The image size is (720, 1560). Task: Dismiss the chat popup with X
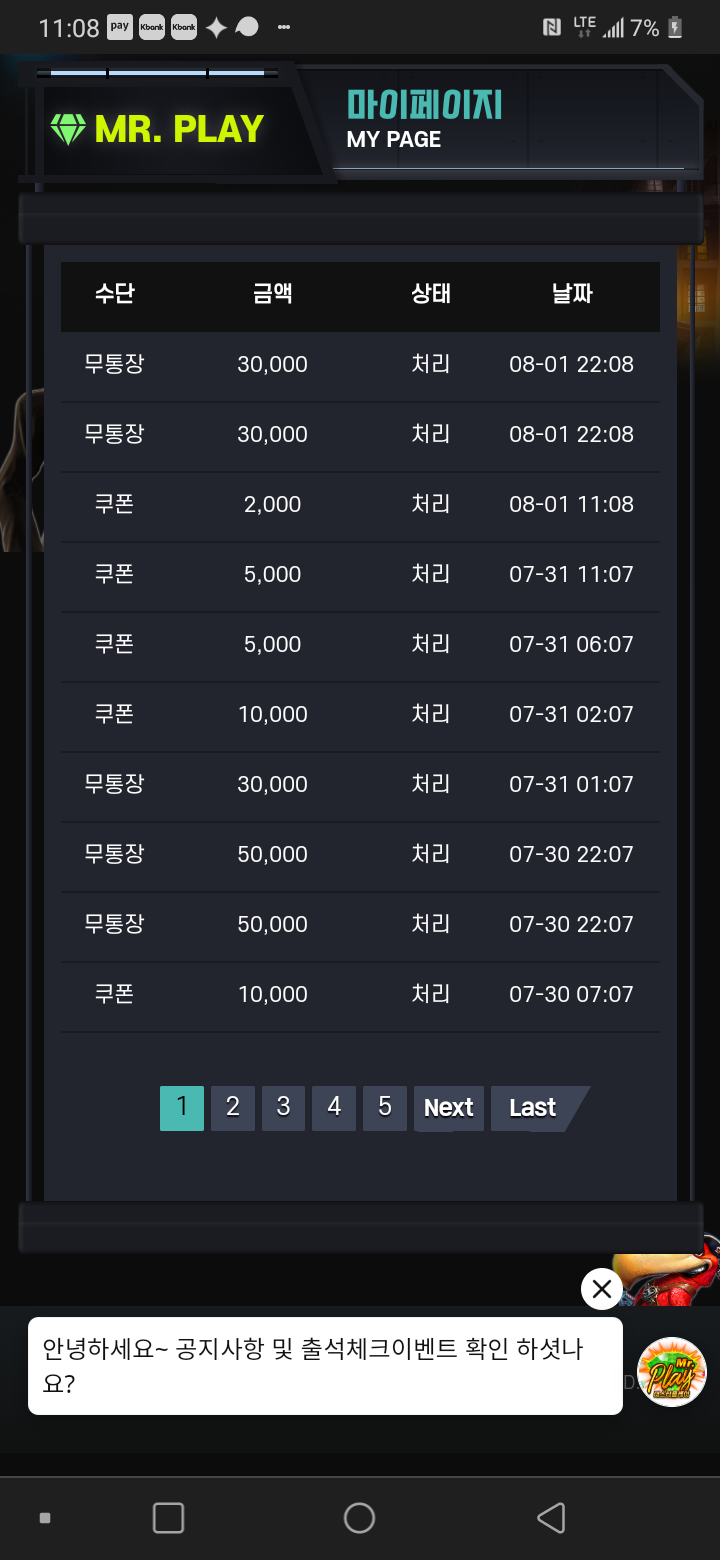(x=601, y=1289)
